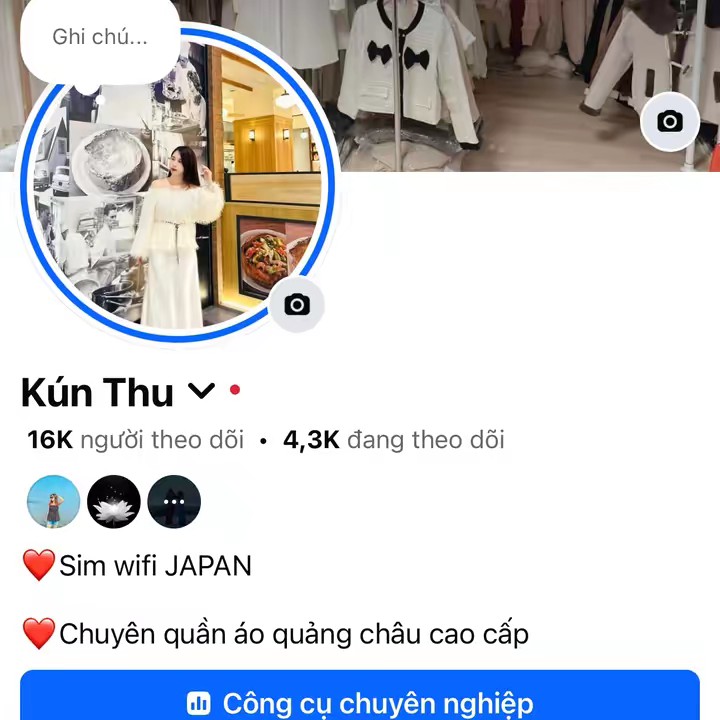Change profile picture via its camera icon

[297, 305]
